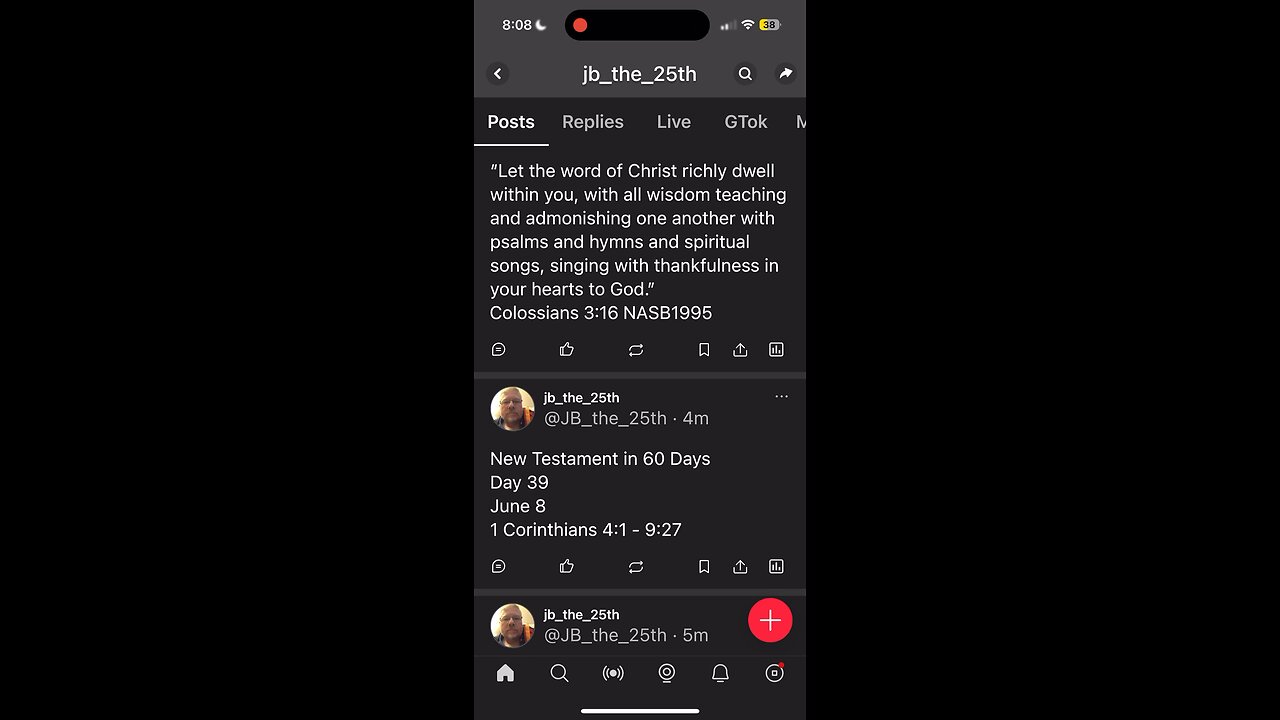The image size is (1280, 720).
Task: Go to the Home tab
Action: coord(505,674)
